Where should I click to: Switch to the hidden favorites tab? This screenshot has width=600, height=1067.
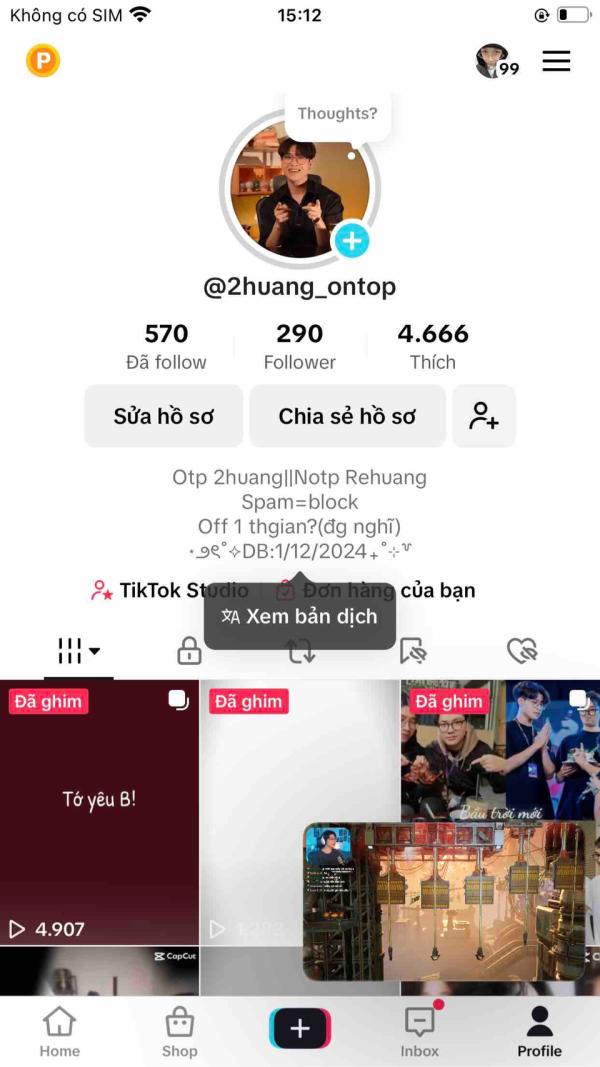point(412,651)
